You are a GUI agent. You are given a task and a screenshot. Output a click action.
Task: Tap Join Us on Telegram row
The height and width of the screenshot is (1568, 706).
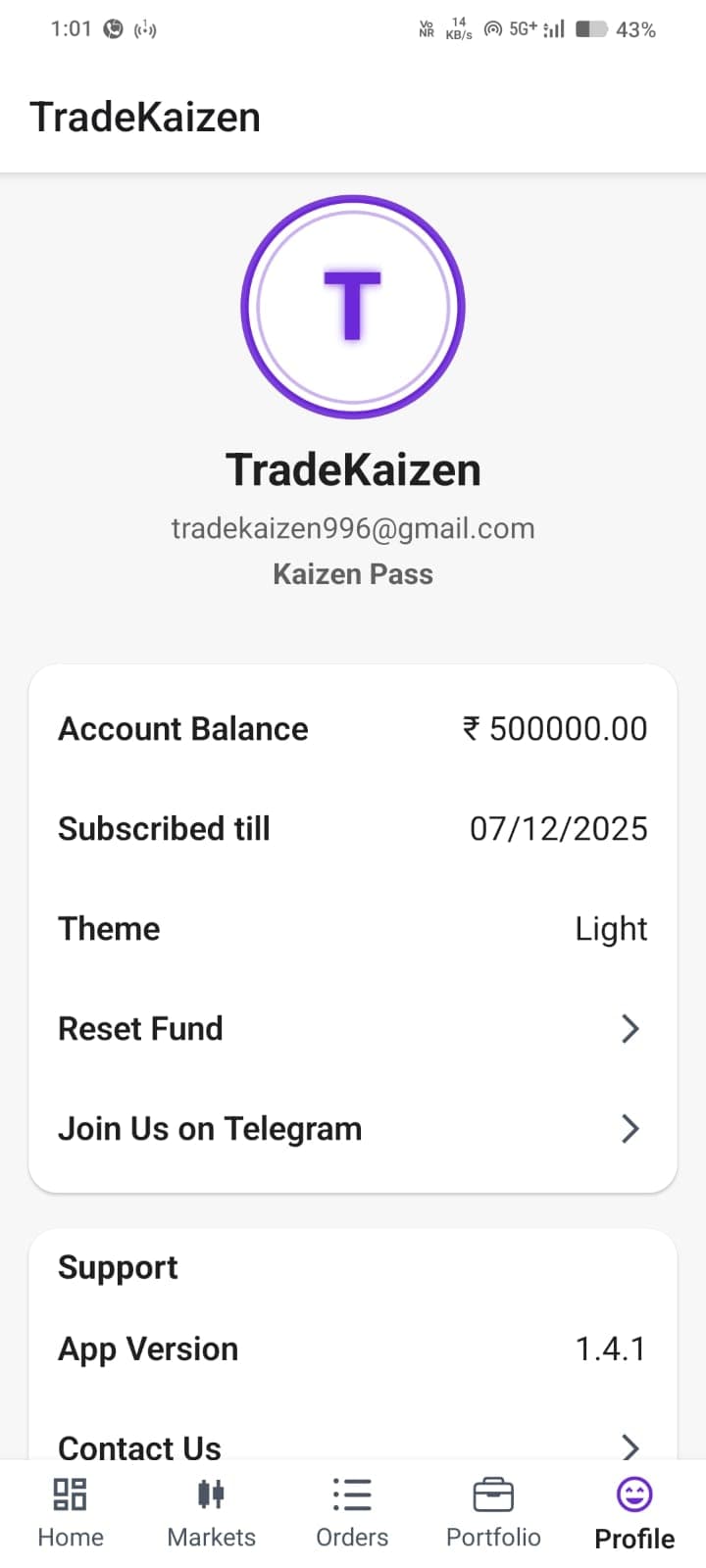click(352, 1128)
